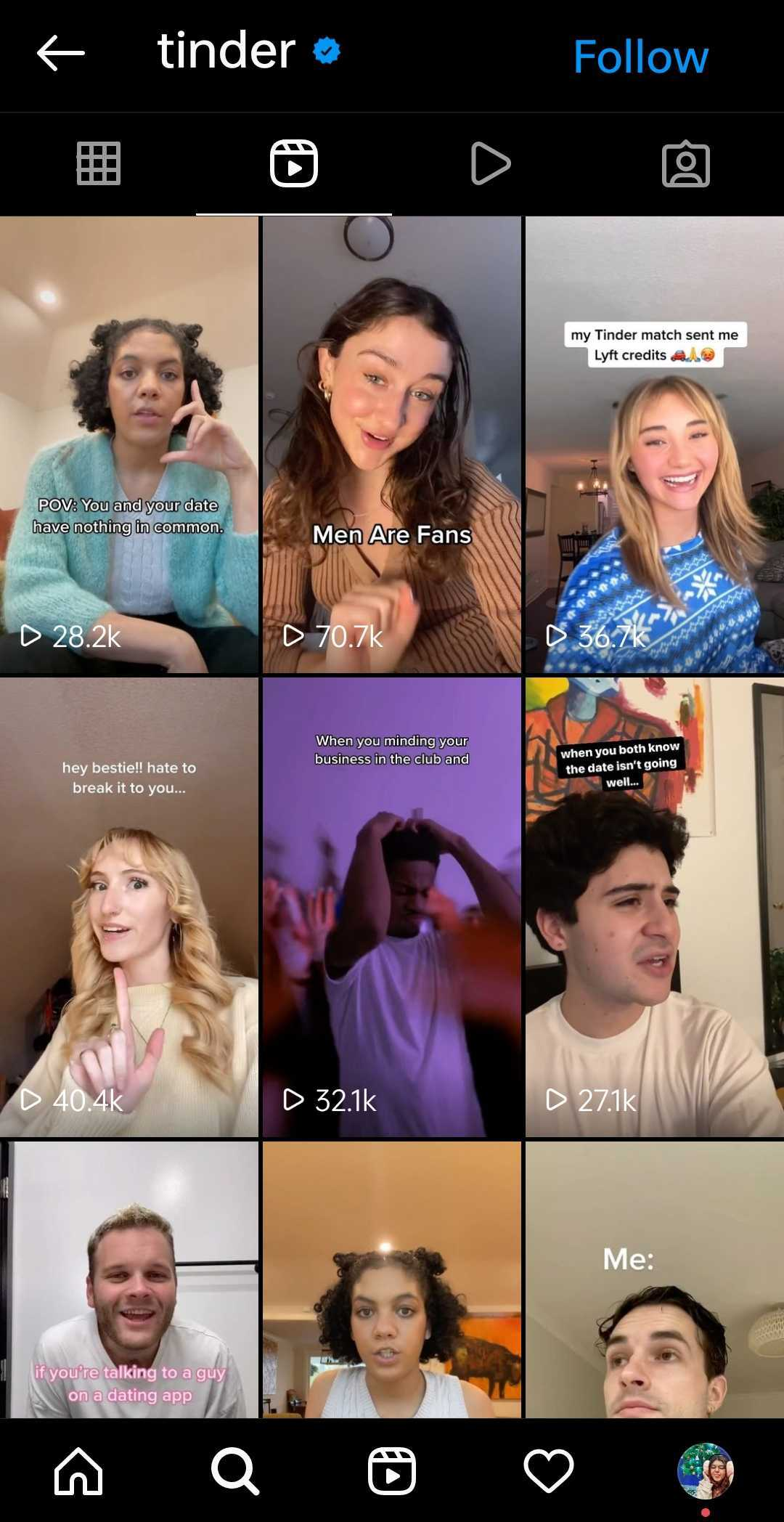Follow the tinder account
This screenshot has height=1522, width=784.
point(640,57)
